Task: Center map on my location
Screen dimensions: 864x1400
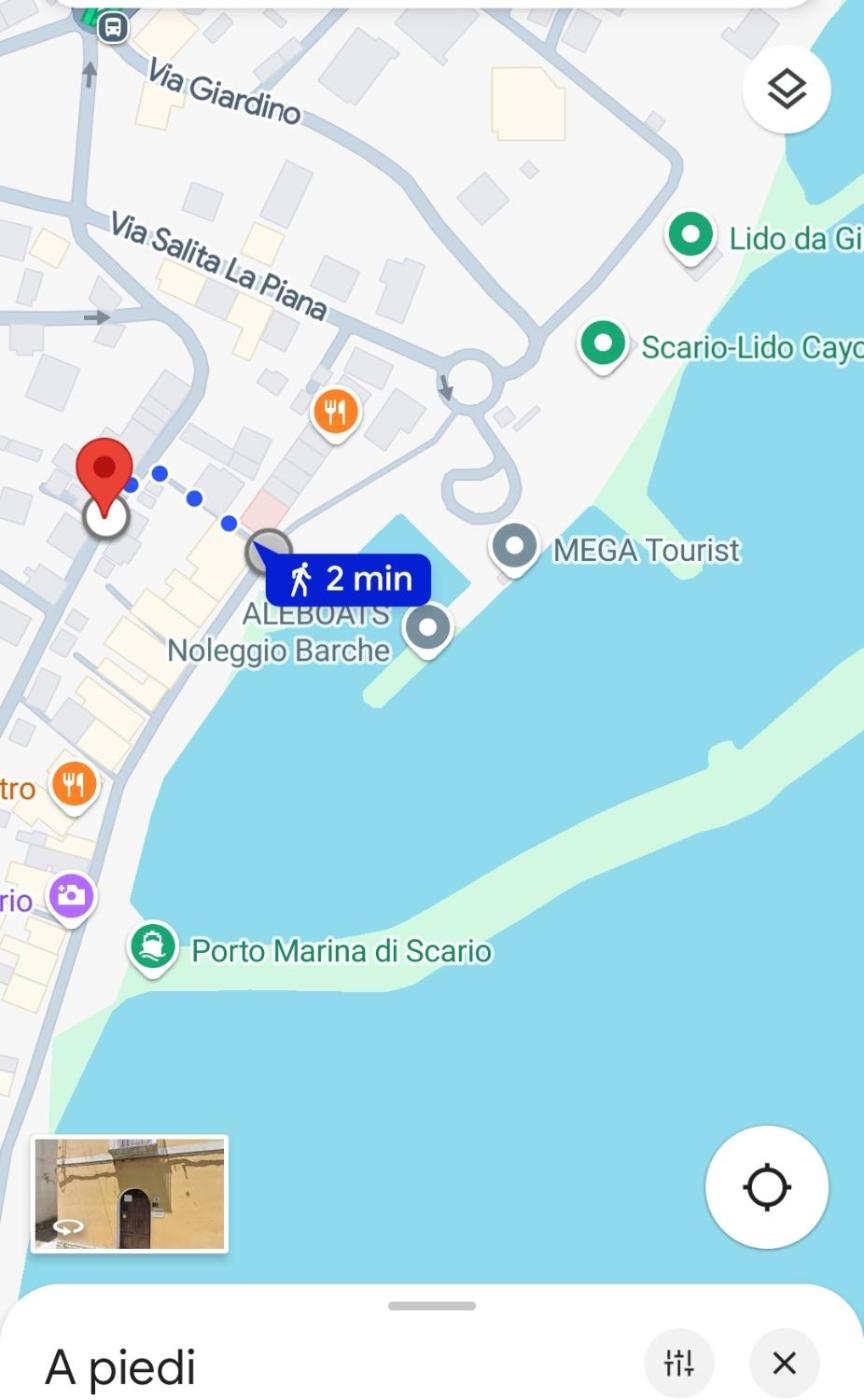Action: pyautogui.click(x=766, y=1187)
